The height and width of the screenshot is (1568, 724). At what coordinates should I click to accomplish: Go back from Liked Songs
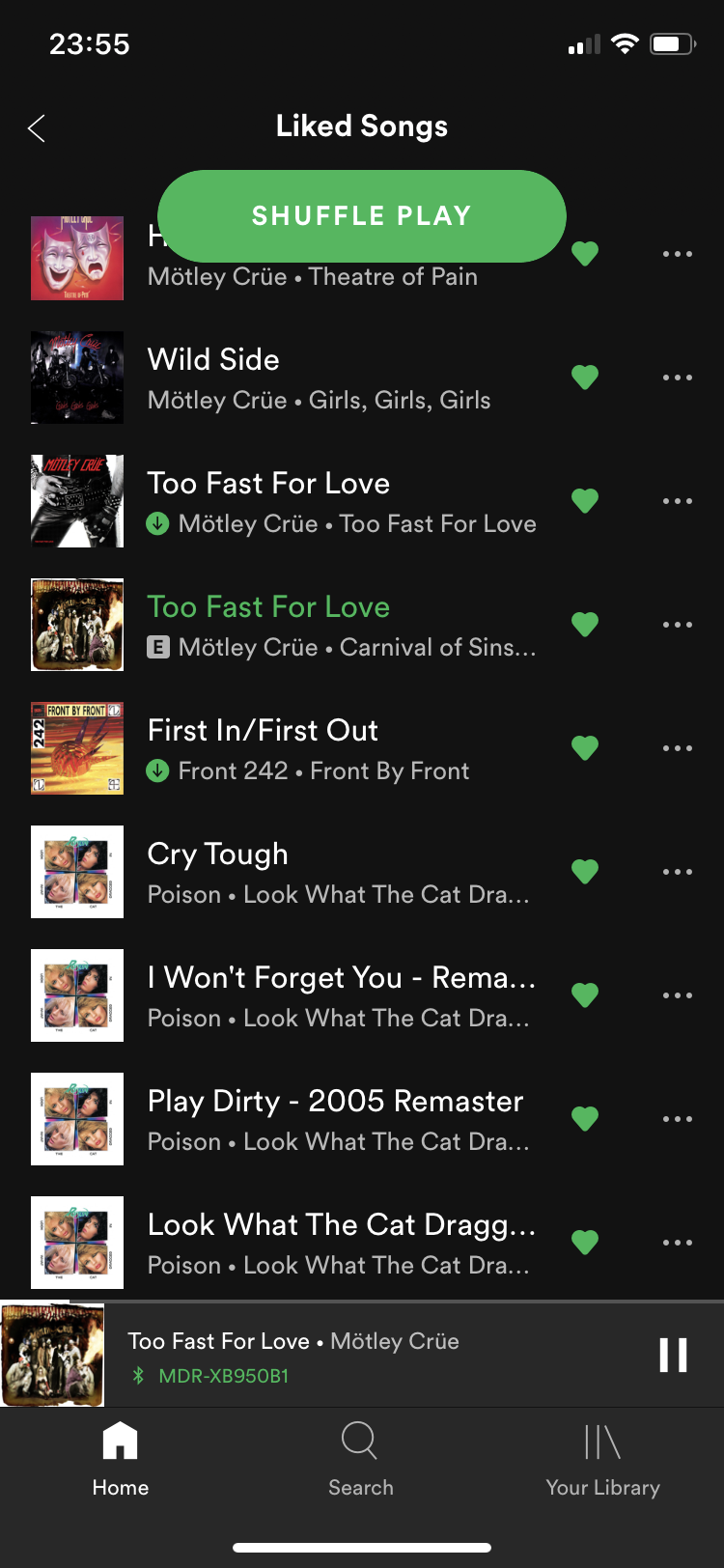(37, 127)
